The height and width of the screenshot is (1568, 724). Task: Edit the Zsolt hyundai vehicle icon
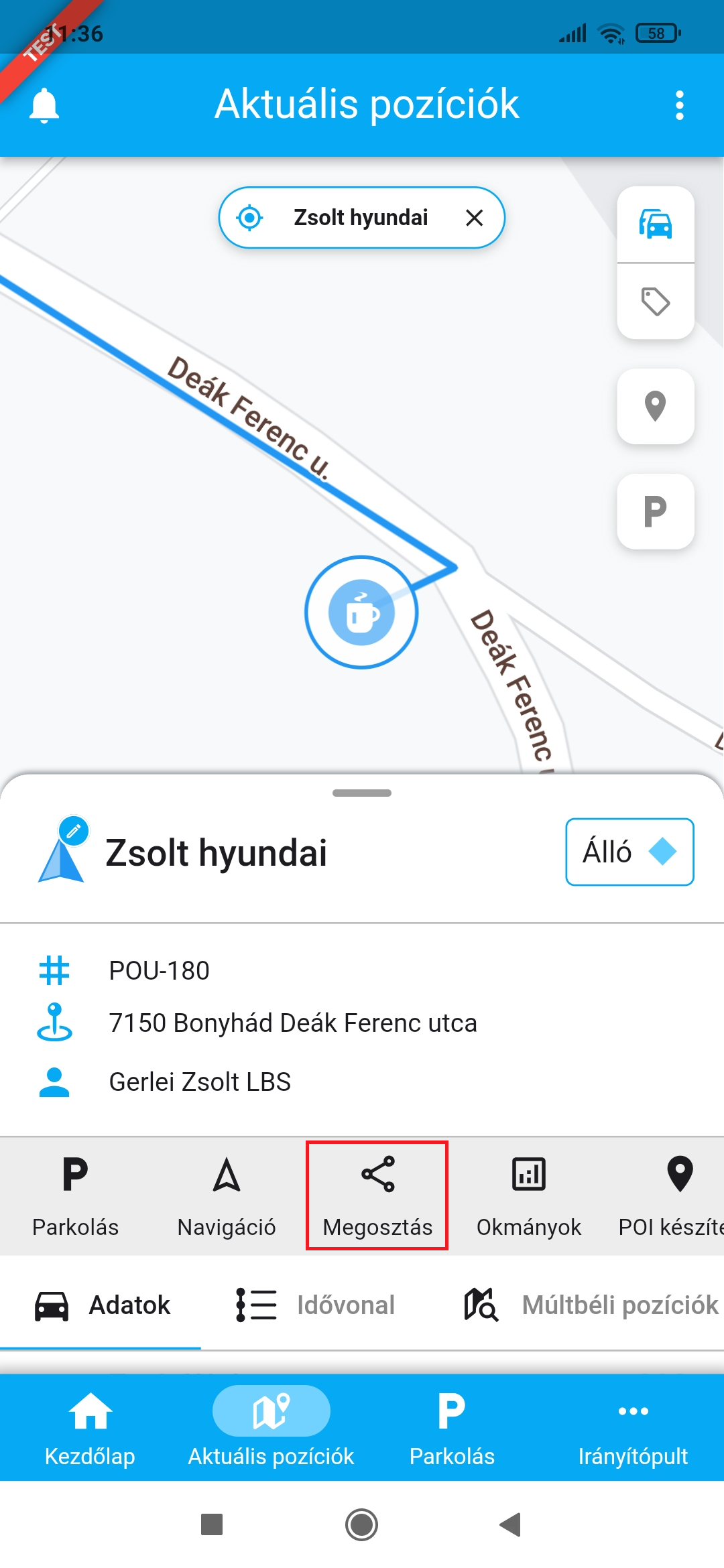tap(74, 832)
